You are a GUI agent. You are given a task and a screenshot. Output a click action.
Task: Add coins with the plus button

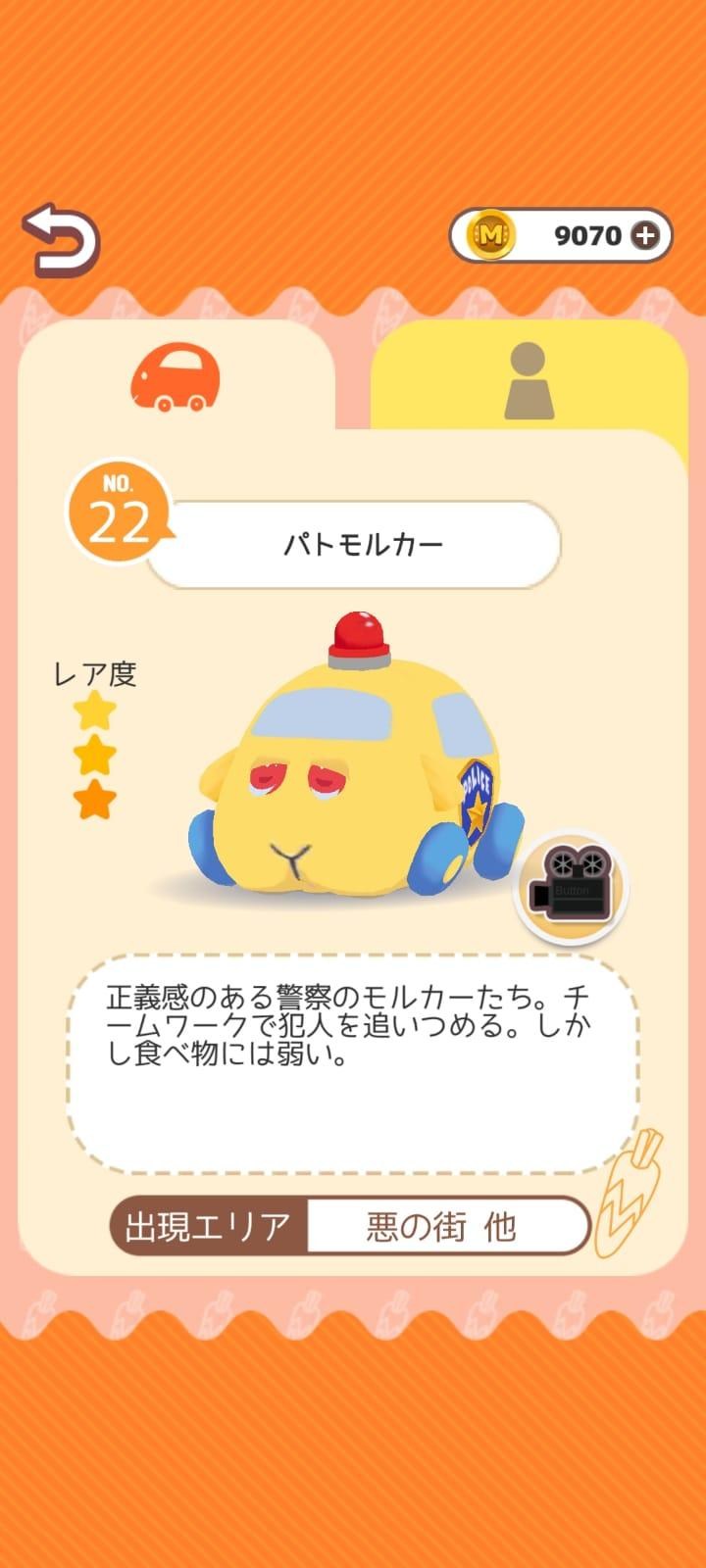pyautogui.click(x=645, y=235)
